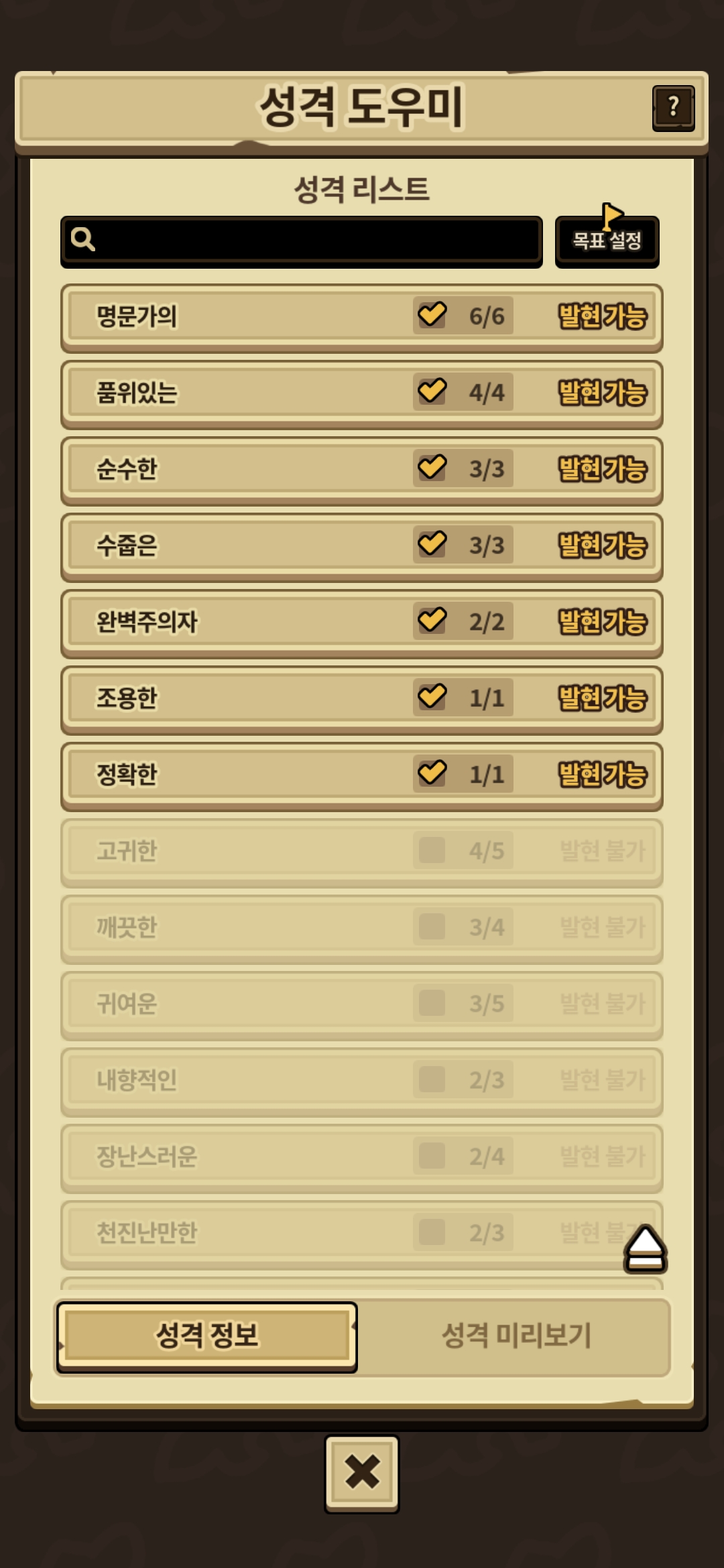Open the 장난스러운 personality entry
Viewport: 724px width, 1568px height.
[x=361, y=1157]
